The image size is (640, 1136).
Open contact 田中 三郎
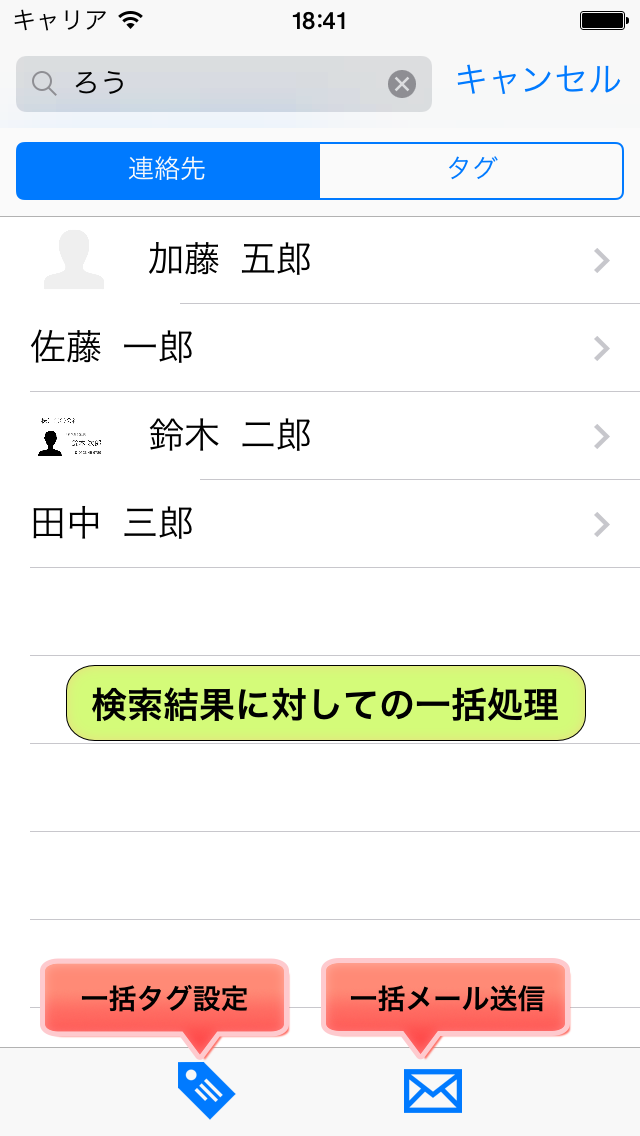(320, 524)
